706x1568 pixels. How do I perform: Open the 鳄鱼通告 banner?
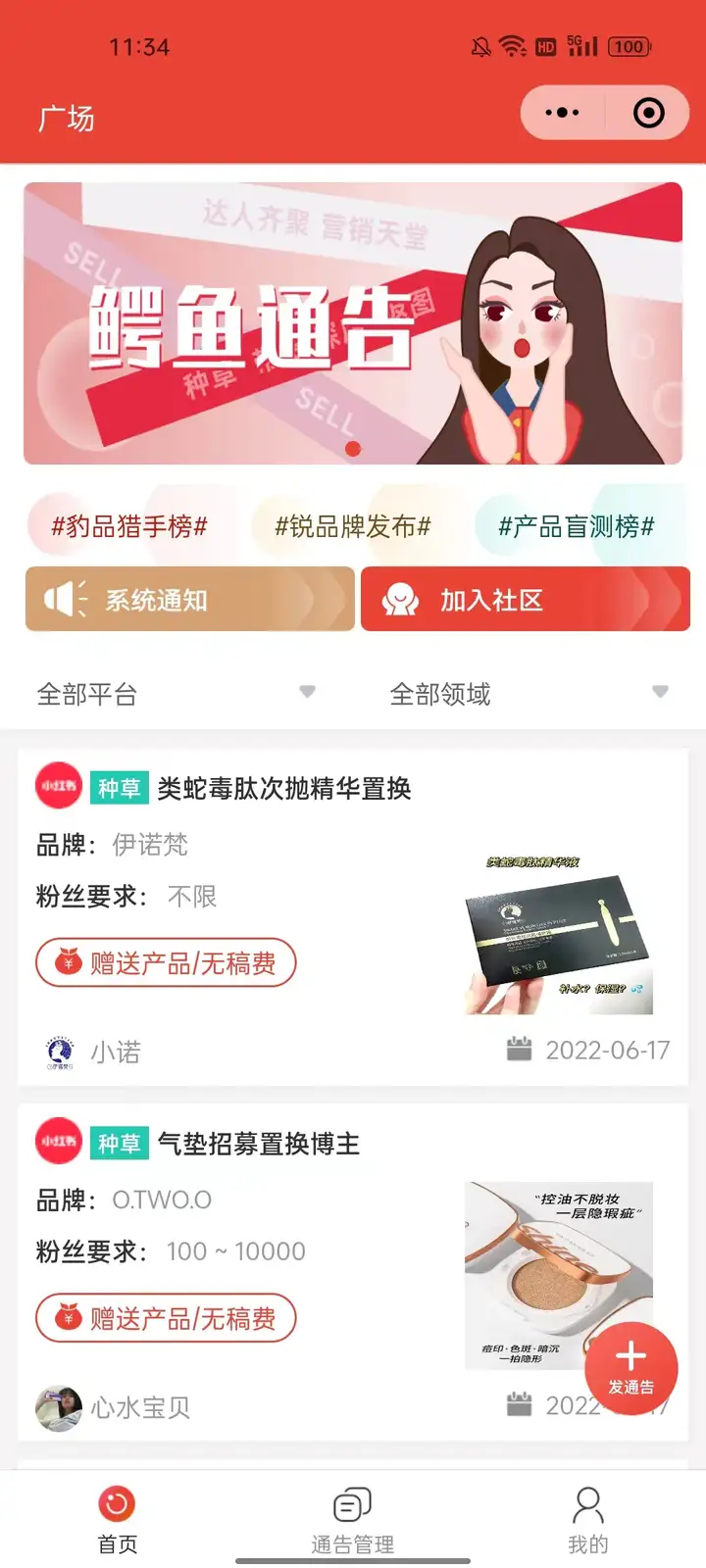click(353, 323)
